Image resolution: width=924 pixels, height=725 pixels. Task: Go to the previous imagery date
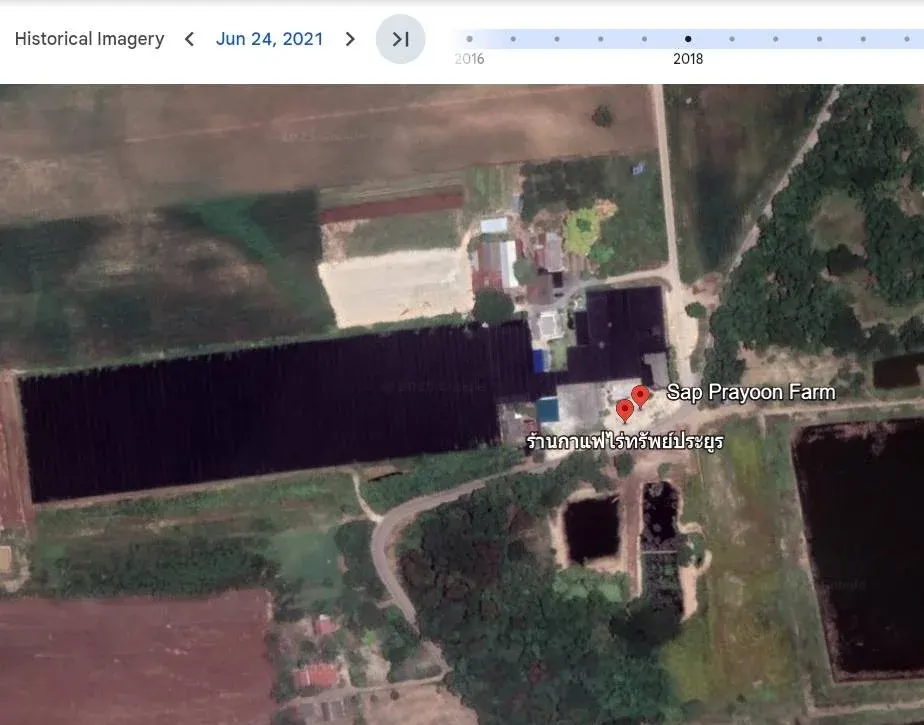pos(189,39)
